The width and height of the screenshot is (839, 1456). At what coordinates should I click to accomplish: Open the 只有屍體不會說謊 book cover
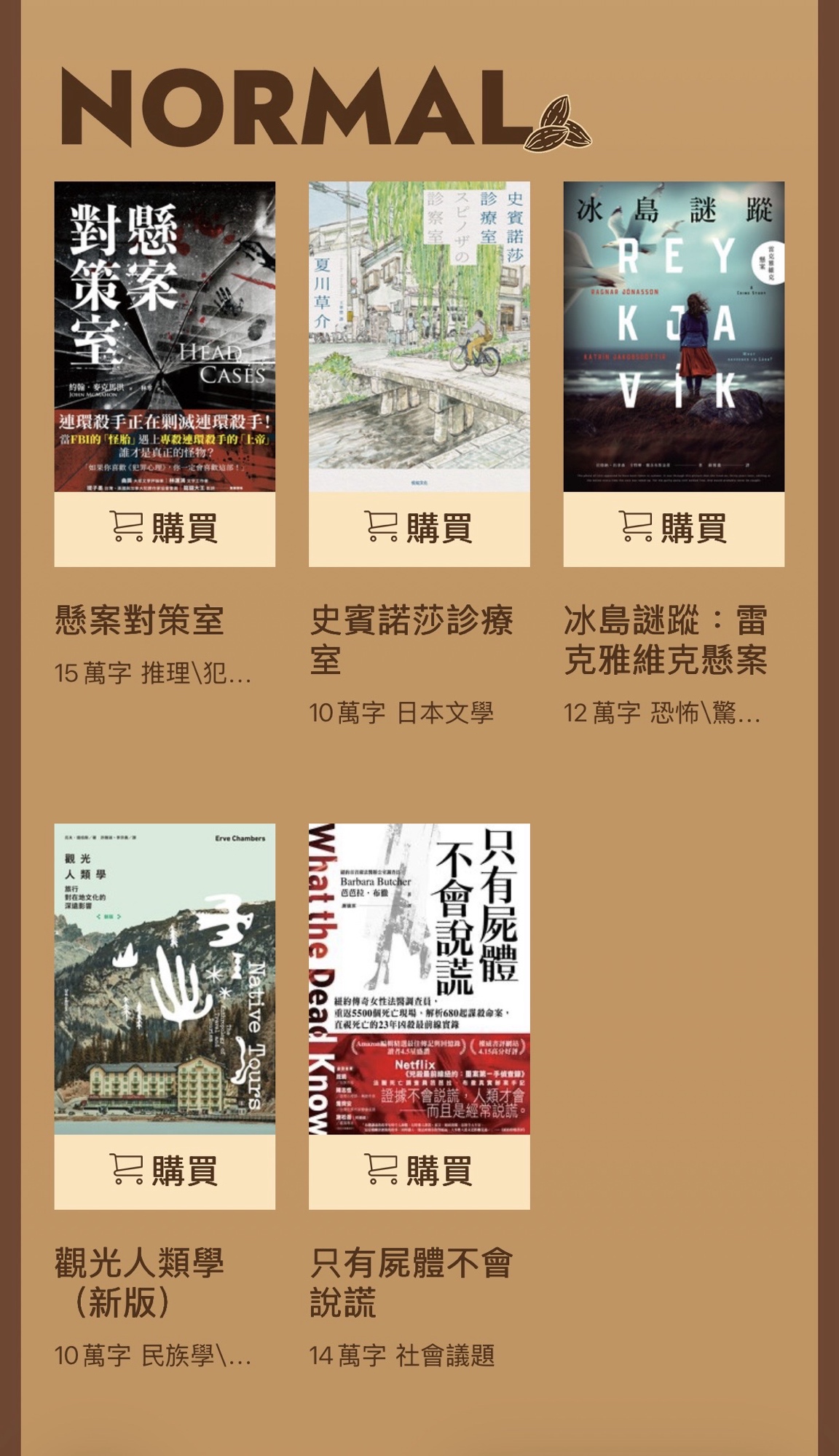coord(419,978)
